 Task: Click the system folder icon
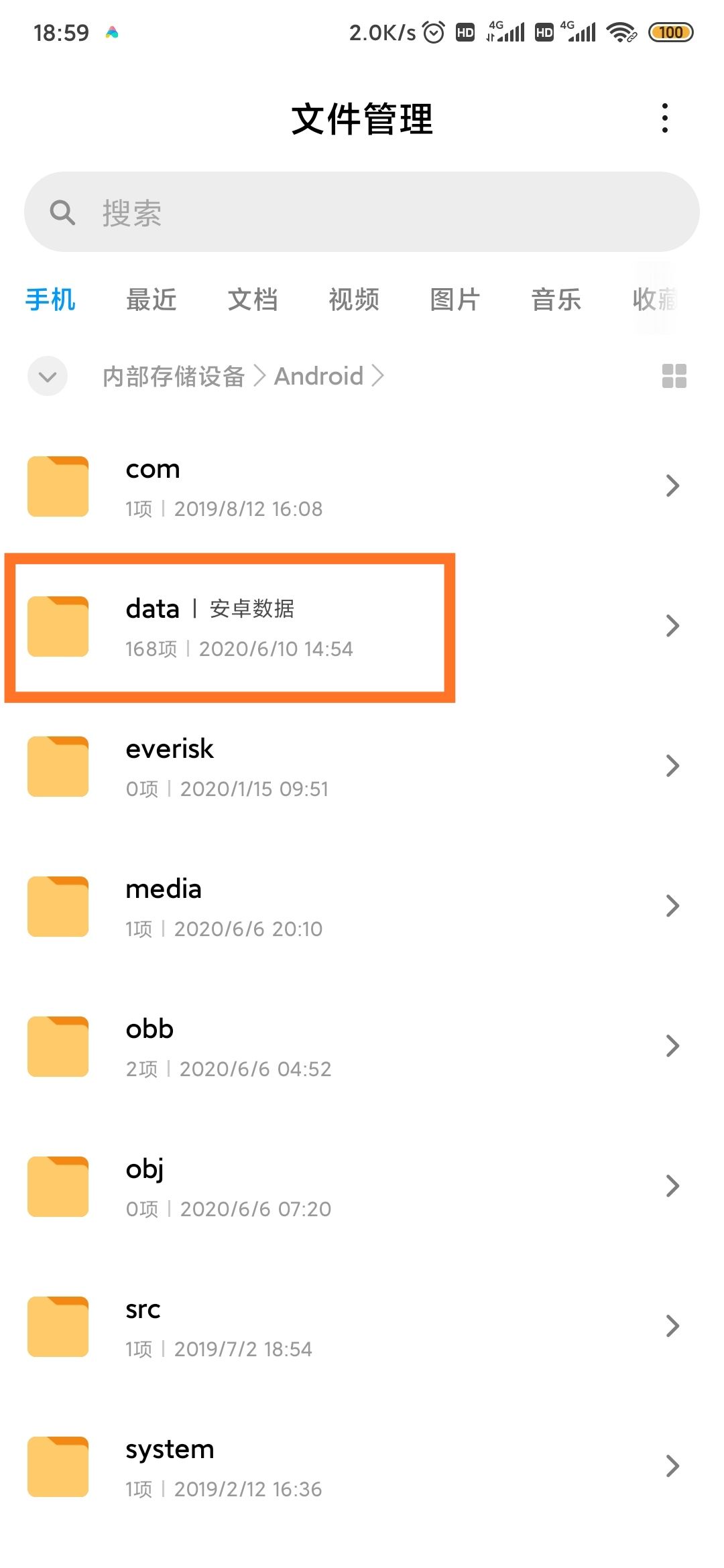(x=57, y=1466)
